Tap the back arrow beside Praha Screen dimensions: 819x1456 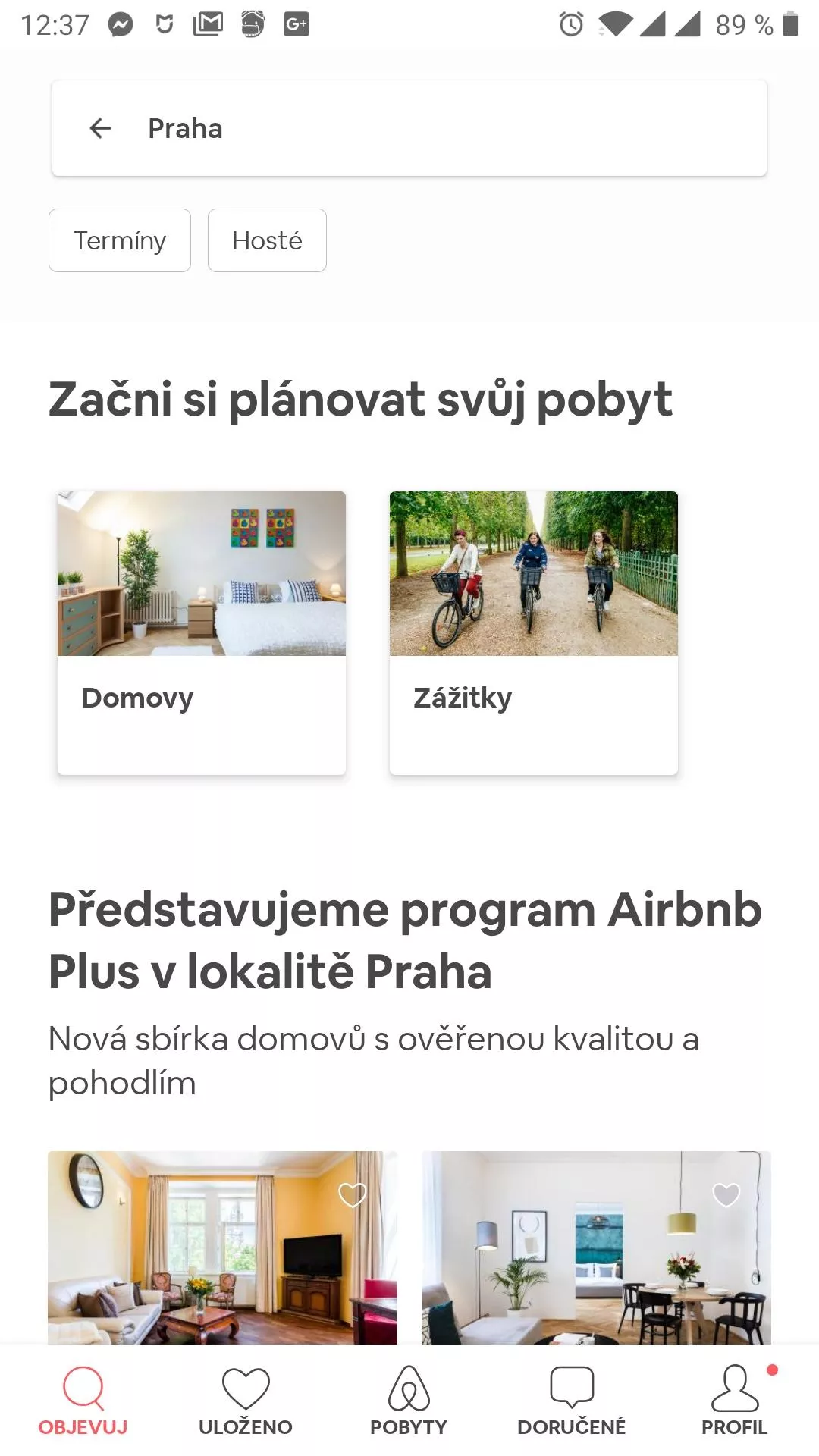click(x=100, y=128)
